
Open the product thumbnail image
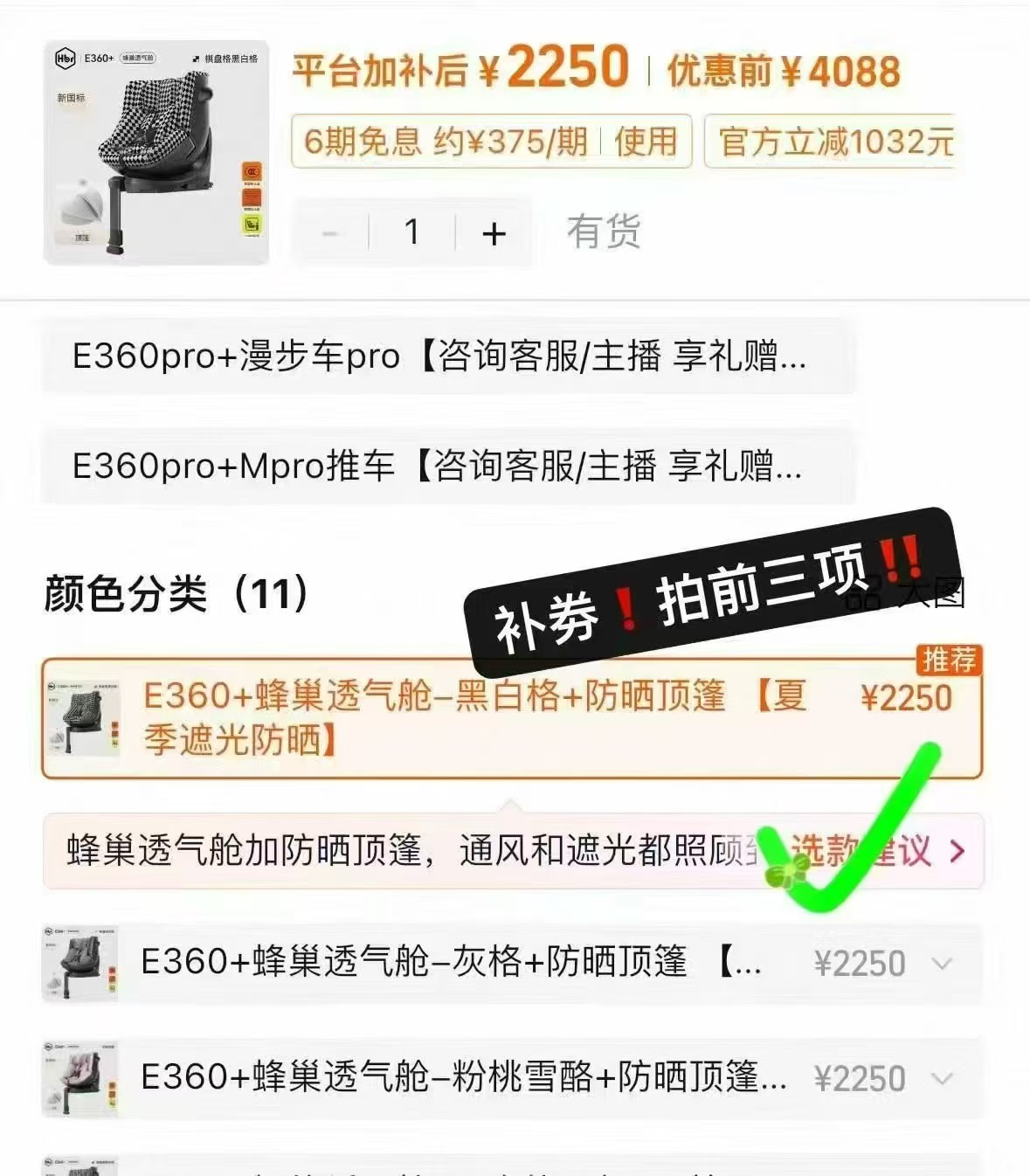[156, 152]
